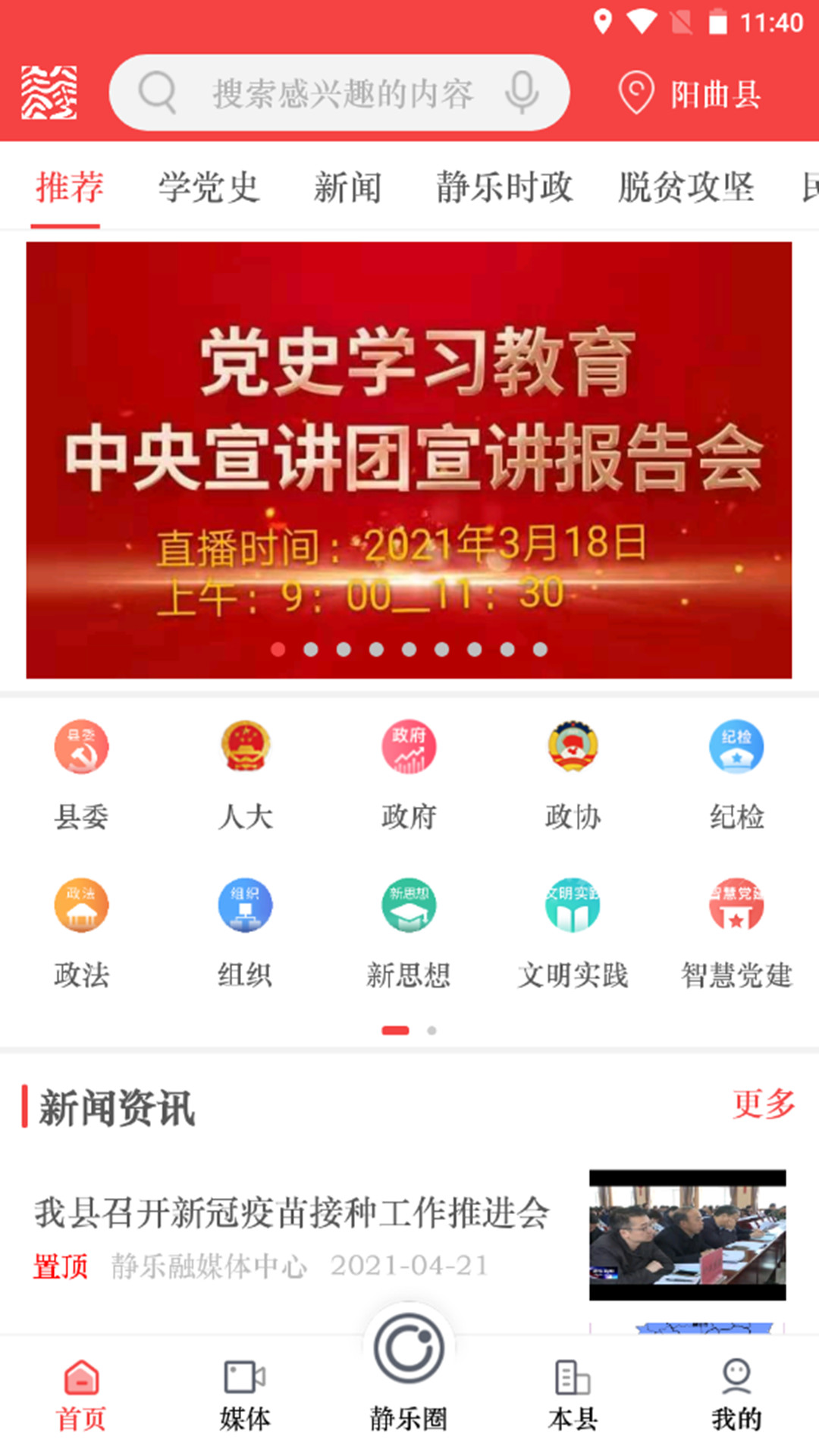Select the 组织 icon
This screenshot has width=819, height=1456.
point(245,905)
